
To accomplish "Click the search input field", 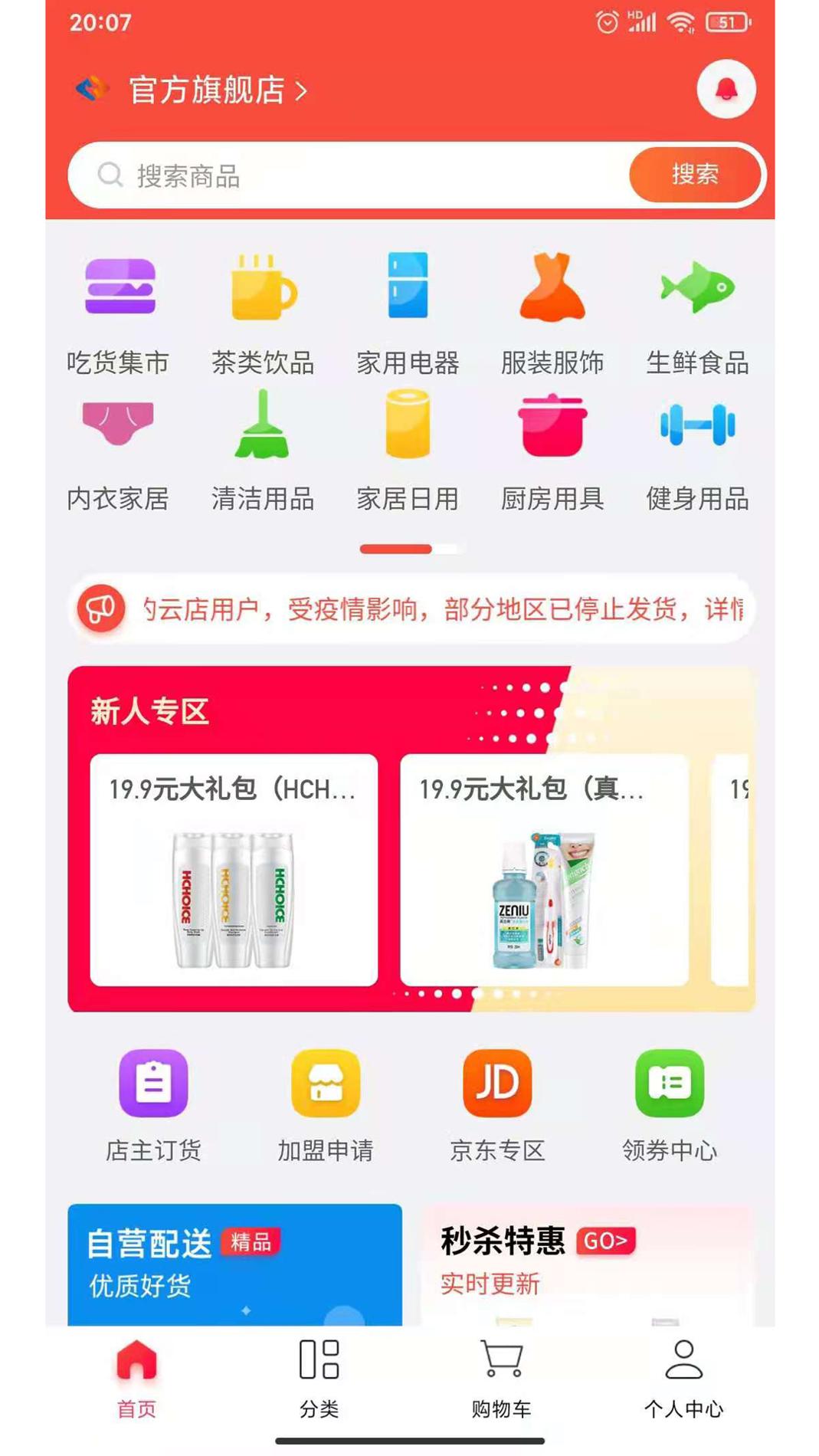I will coord(345,175).
